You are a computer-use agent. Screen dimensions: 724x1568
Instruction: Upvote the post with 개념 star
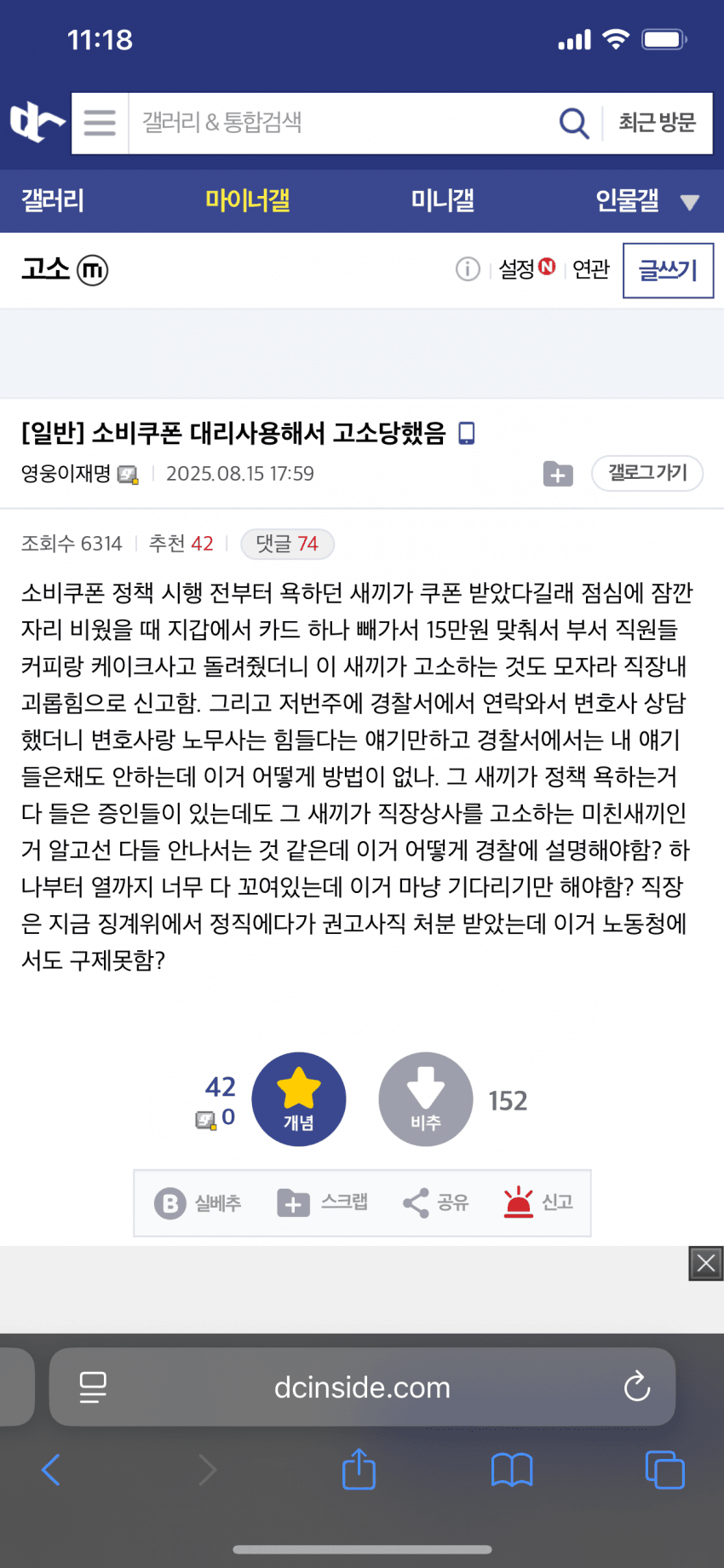pos(299,1099)
